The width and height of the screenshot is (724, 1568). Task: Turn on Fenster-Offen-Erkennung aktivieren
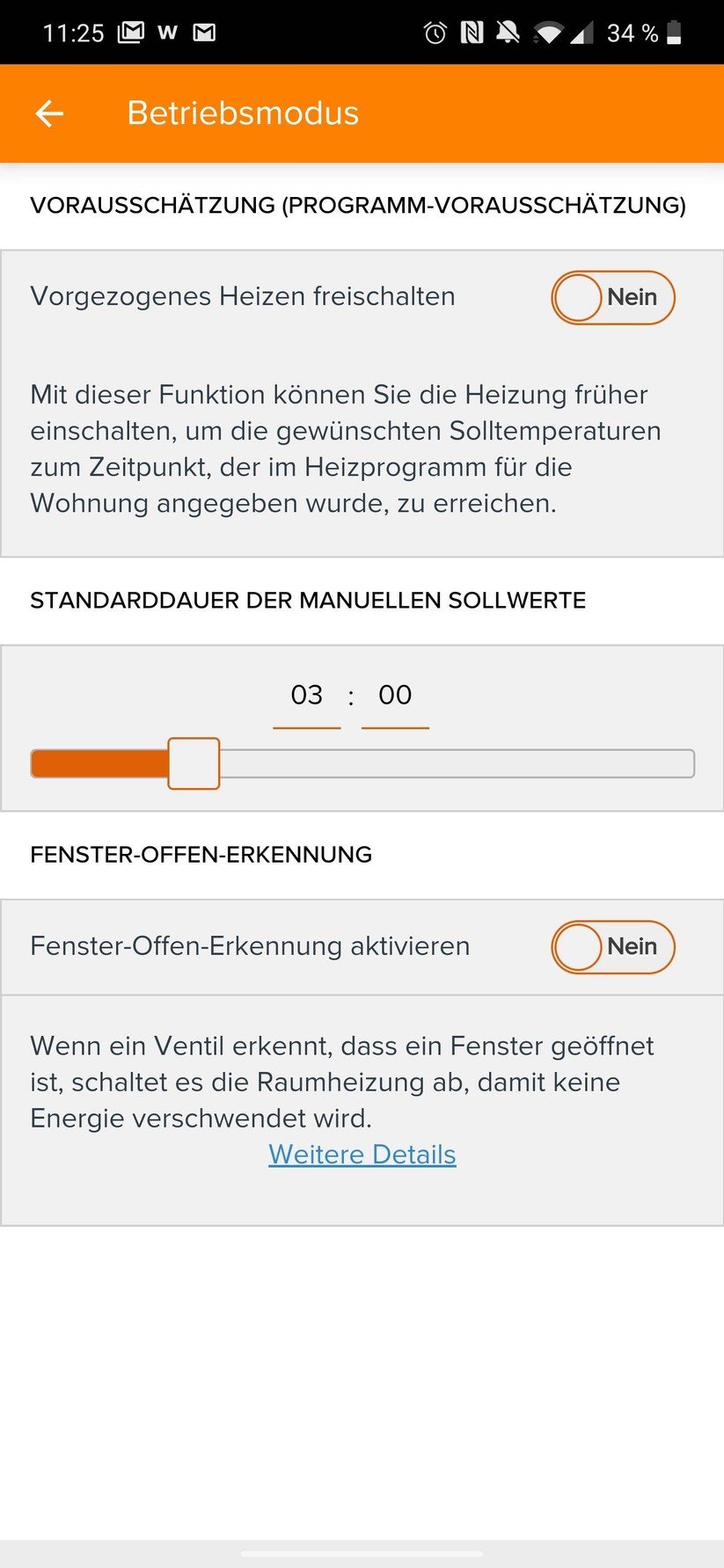pyautogui.click(x=612, y=947)
